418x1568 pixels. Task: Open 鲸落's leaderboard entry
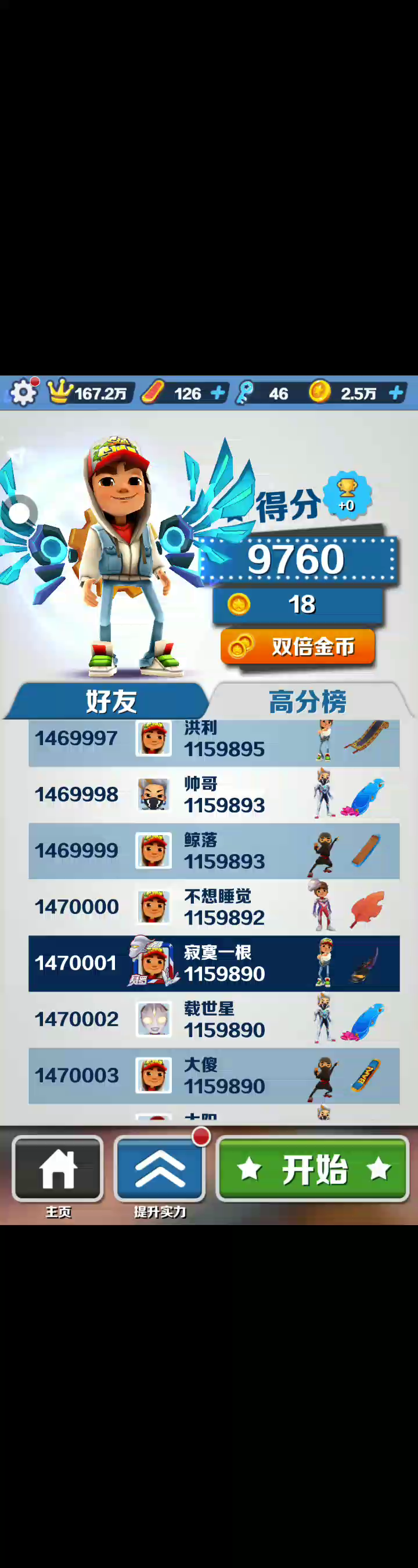click(x=214, y=850)
